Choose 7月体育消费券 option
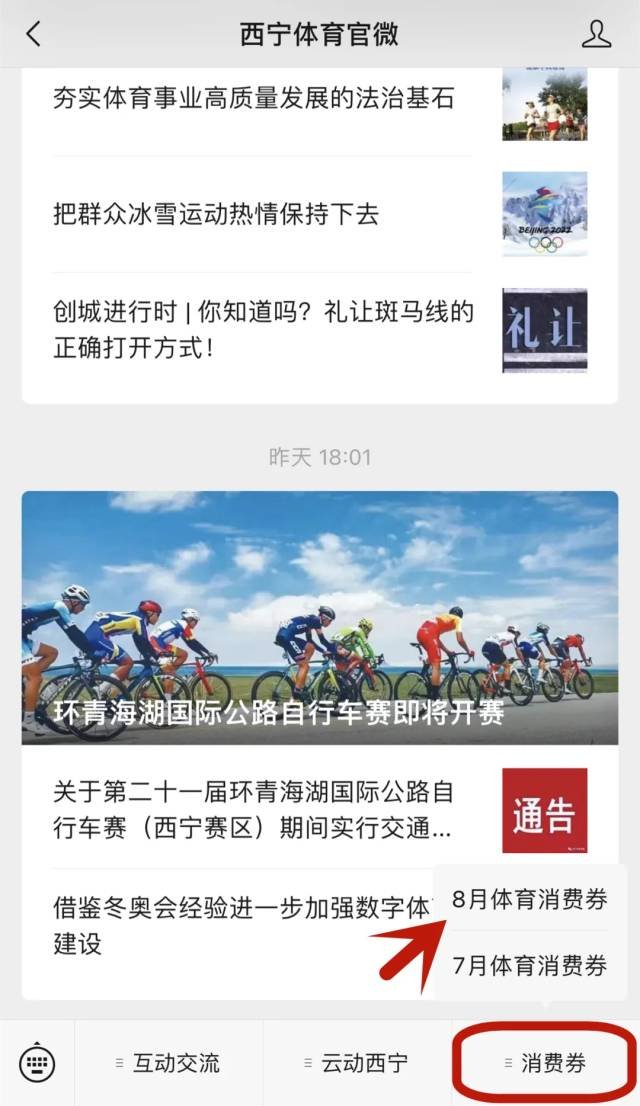This screenshot has width=640, height=1106. [529, 966]
